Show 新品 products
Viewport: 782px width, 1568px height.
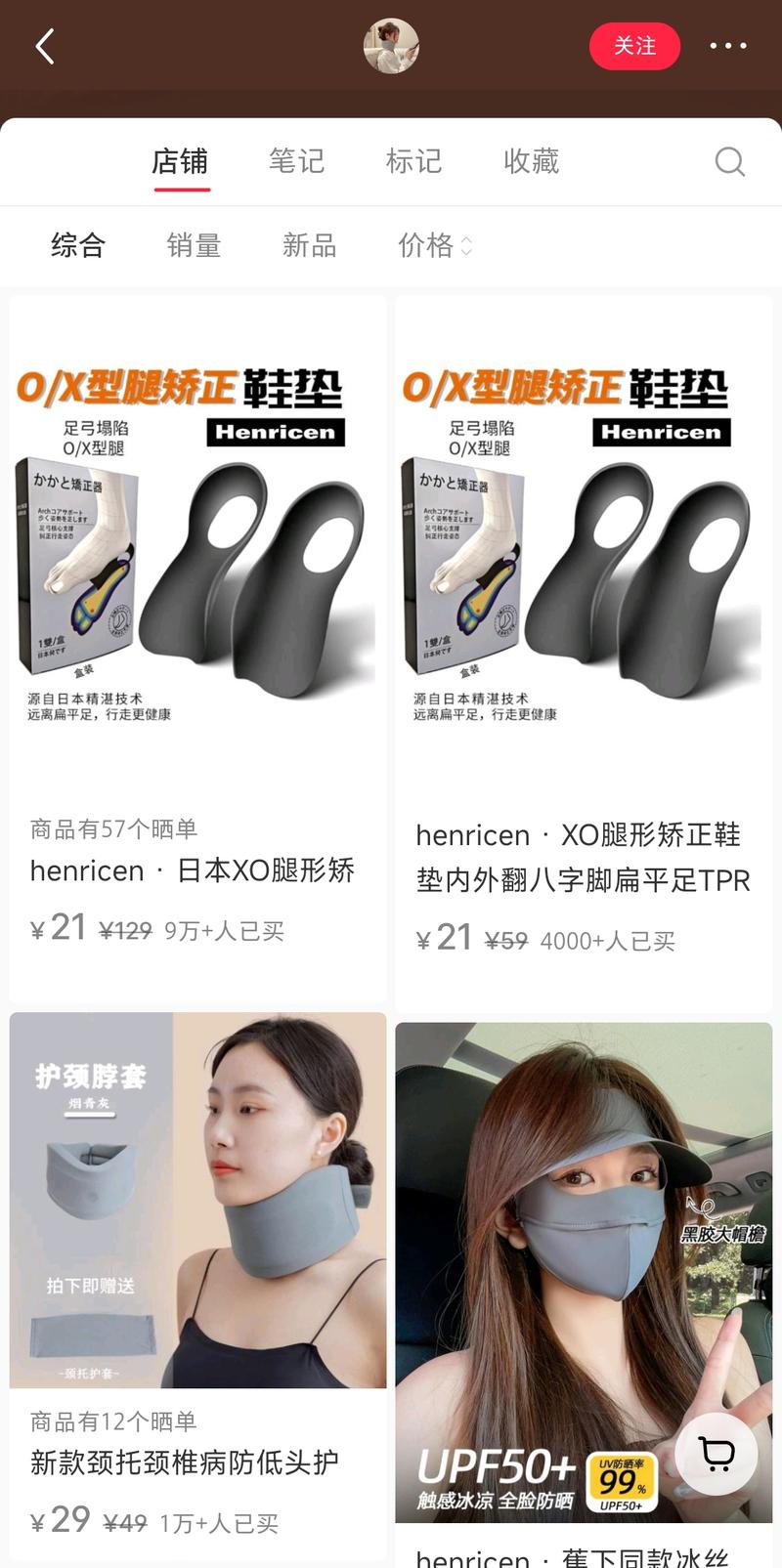309,245
